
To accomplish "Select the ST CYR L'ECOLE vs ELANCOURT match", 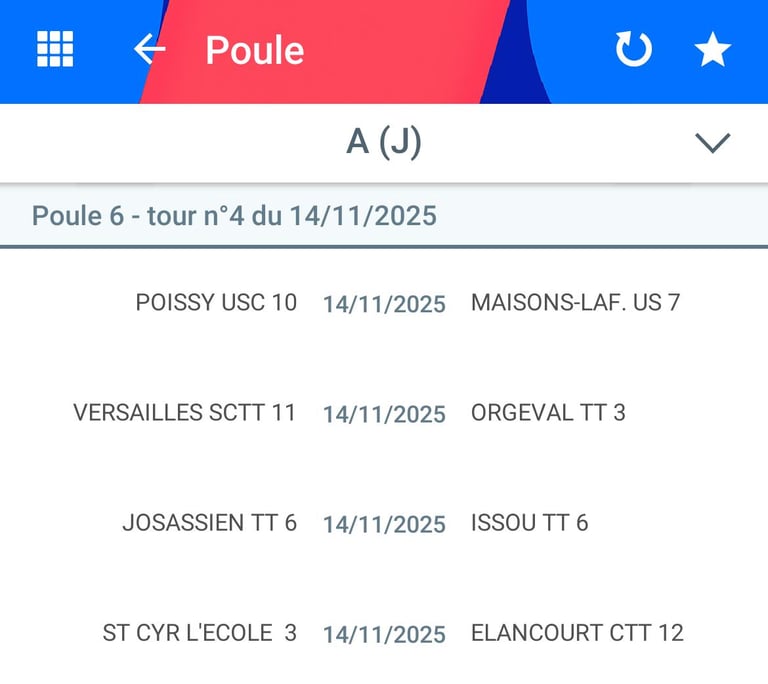I will coord(384,633).
